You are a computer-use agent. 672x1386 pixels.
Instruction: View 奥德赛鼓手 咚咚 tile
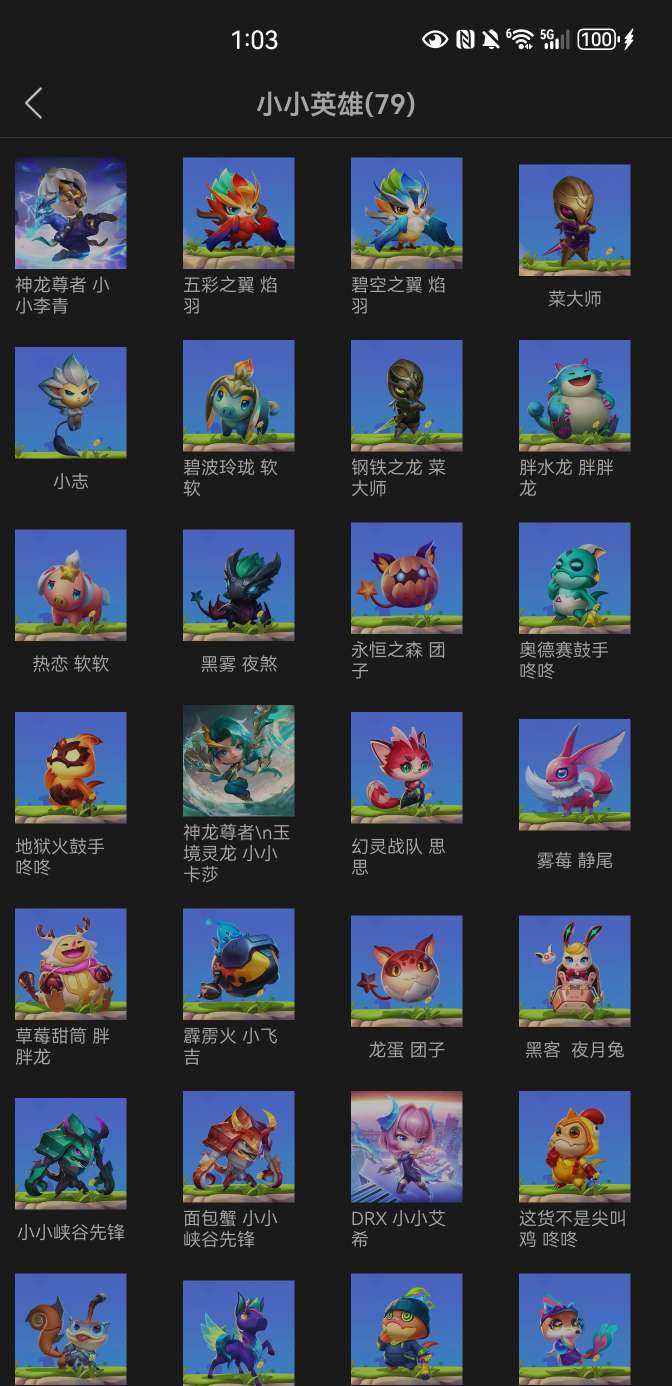pos(575,577)
